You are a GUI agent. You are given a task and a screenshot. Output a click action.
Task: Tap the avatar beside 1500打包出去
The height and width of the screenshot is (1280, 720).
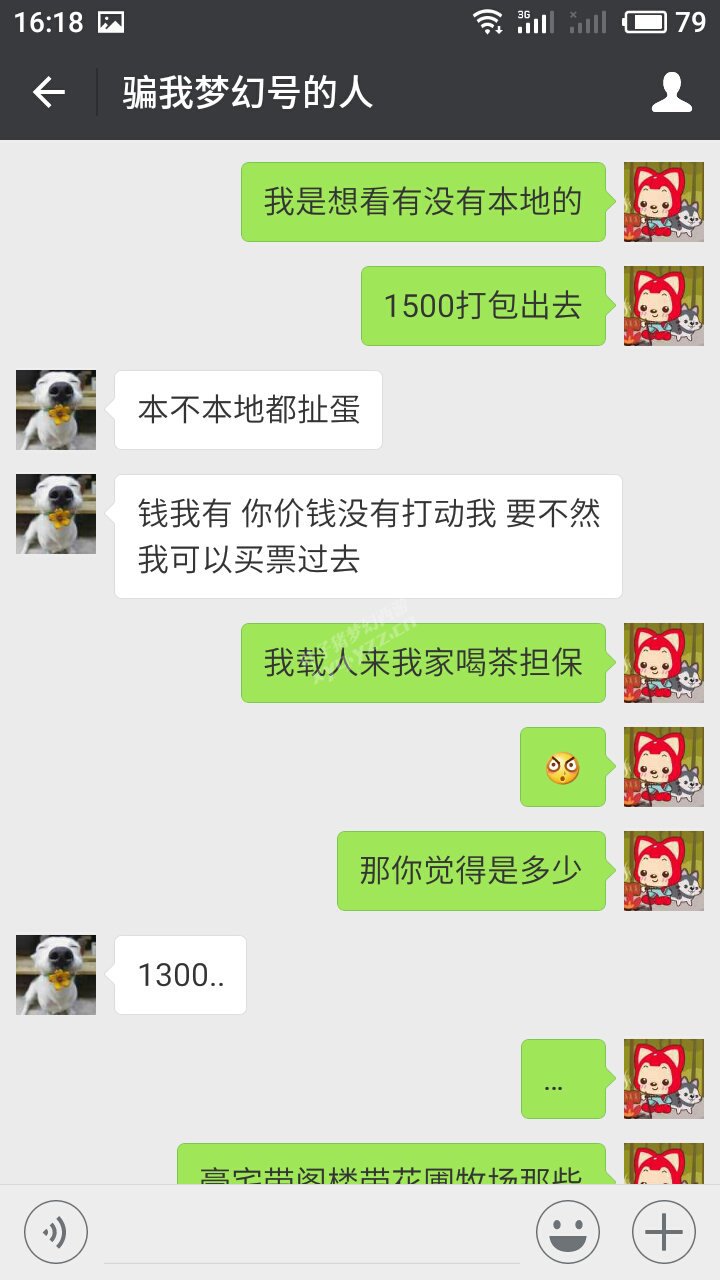(664, 306)
